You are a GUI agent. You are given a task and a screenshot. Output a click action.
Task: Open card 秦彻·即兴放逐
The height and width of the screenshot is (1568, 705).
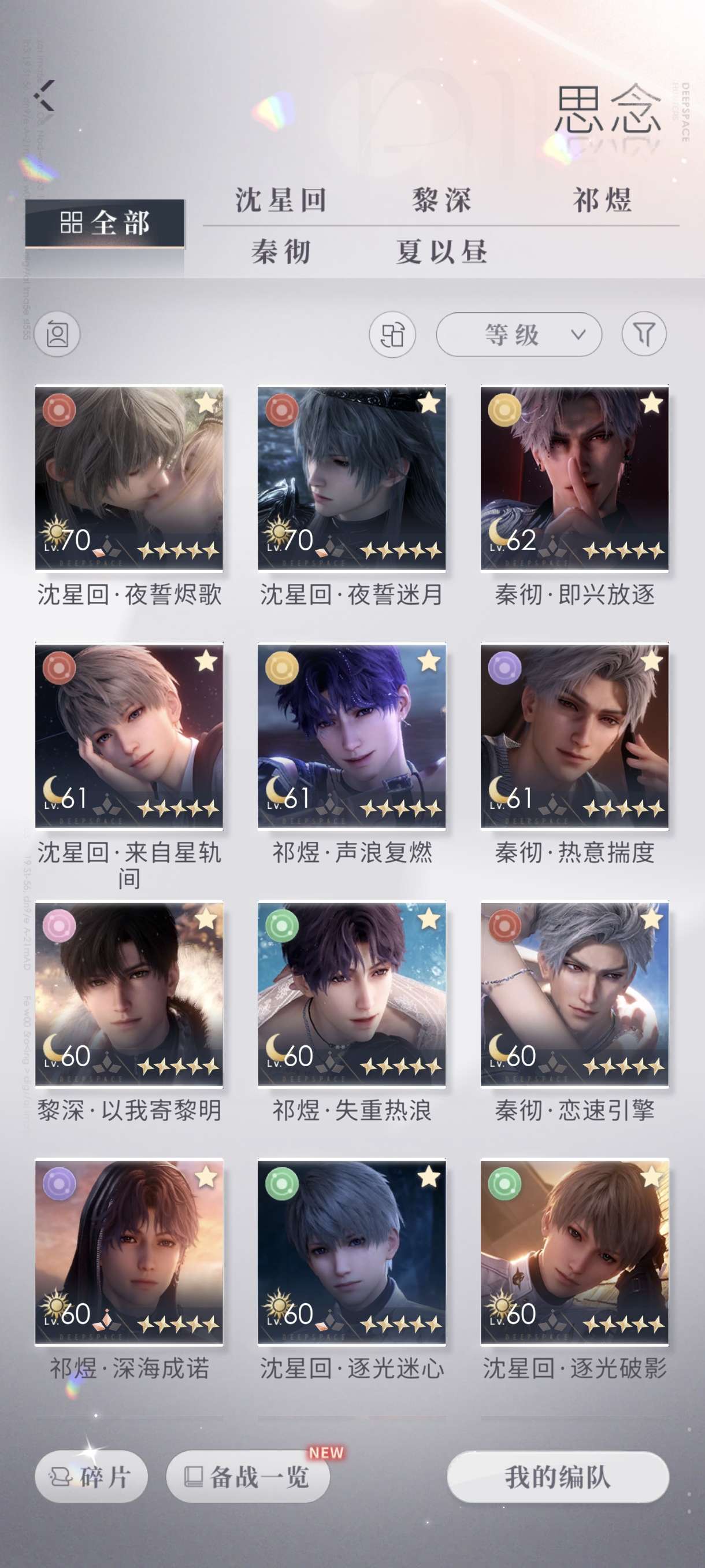574,478
